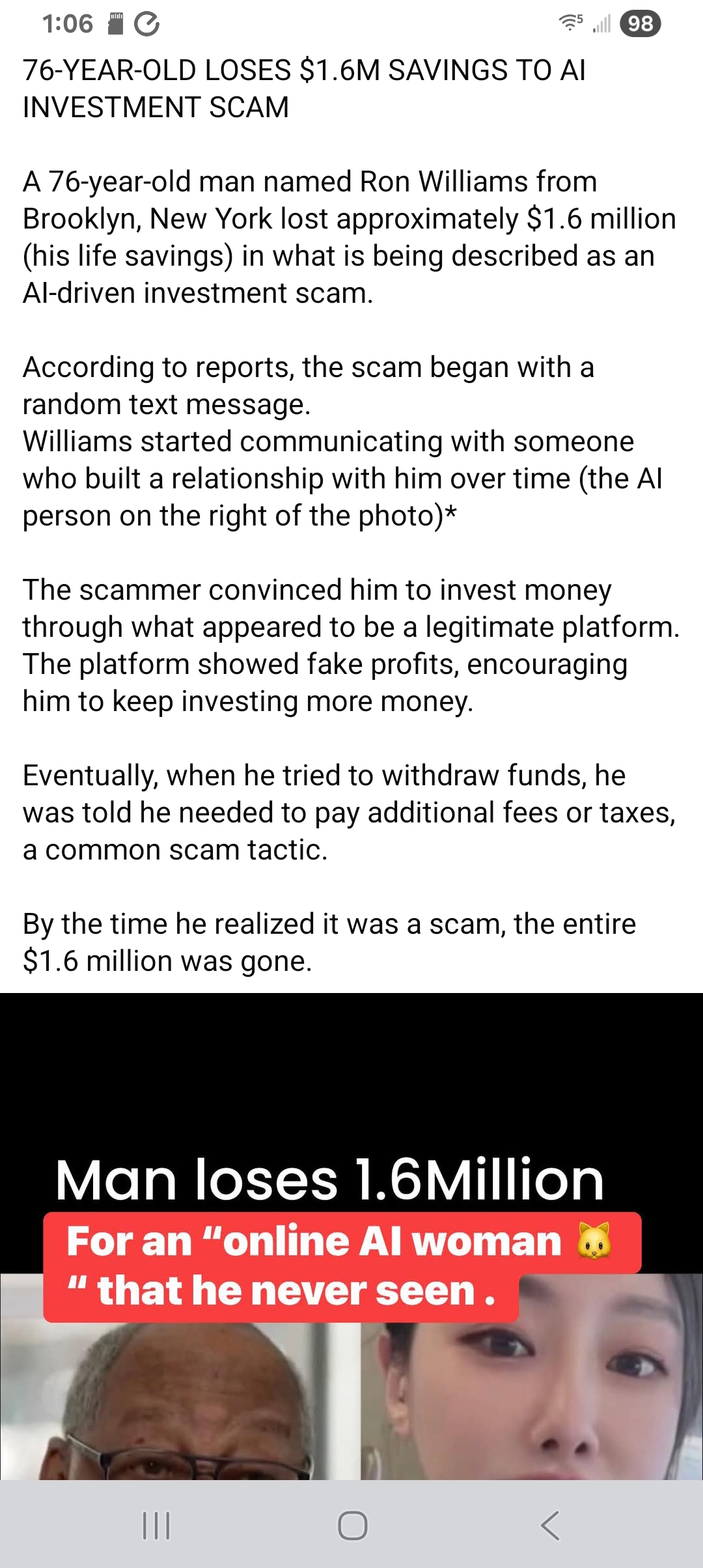Go back using the system back button
703x1568 pixels.
tap(550, 1525)
